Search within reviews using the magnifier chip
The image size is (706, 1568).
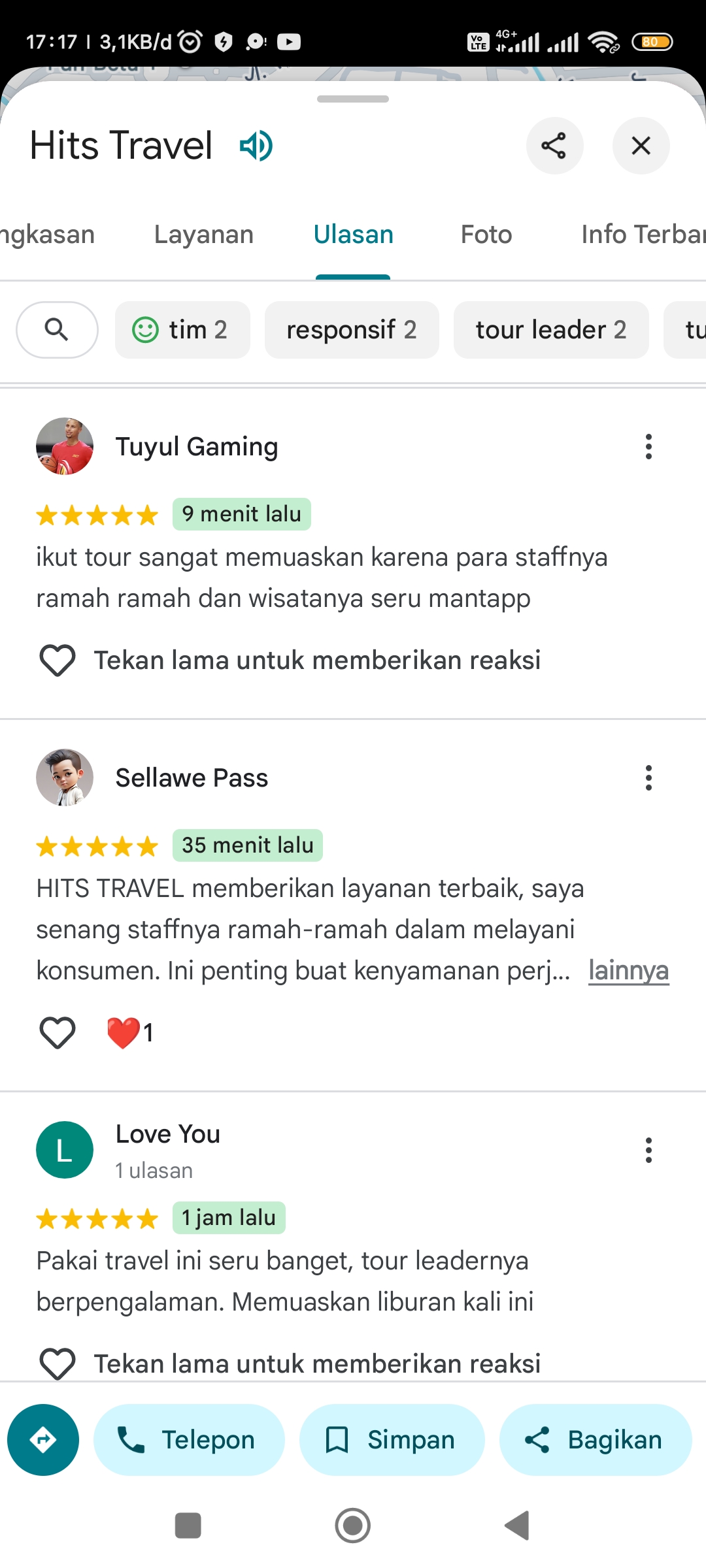(x=57, y=330)
